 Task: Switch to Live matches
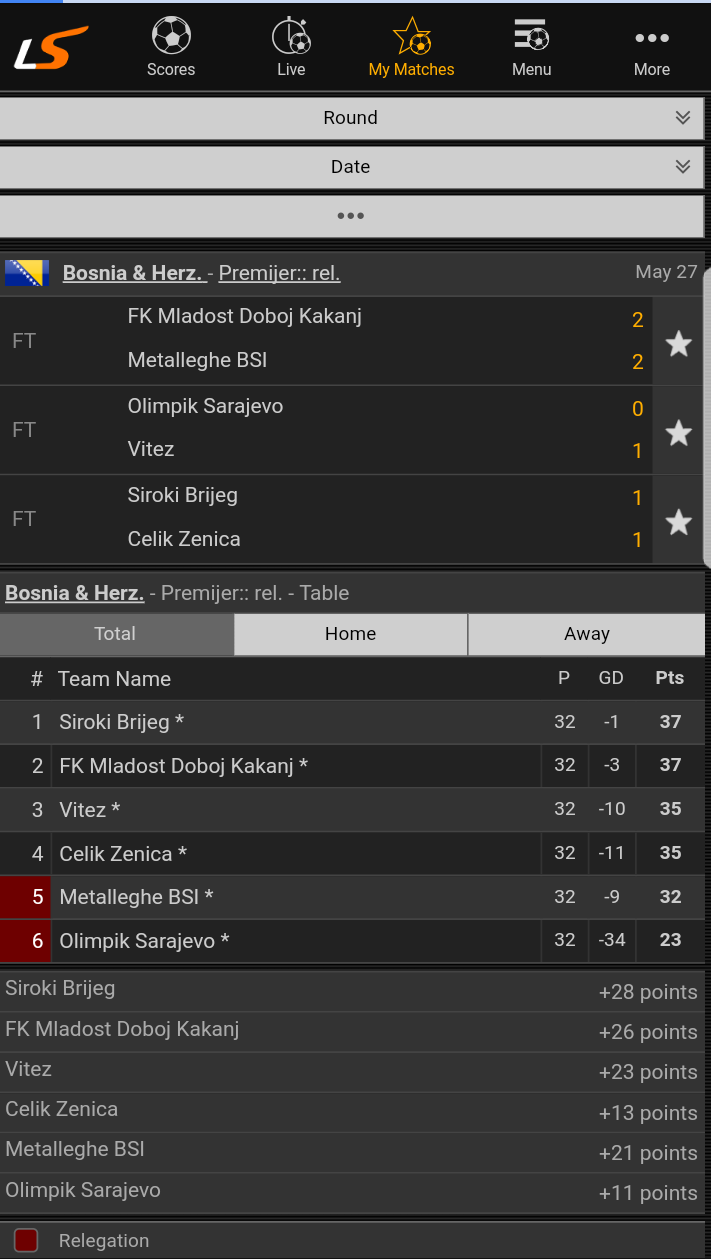pos(291,48)
